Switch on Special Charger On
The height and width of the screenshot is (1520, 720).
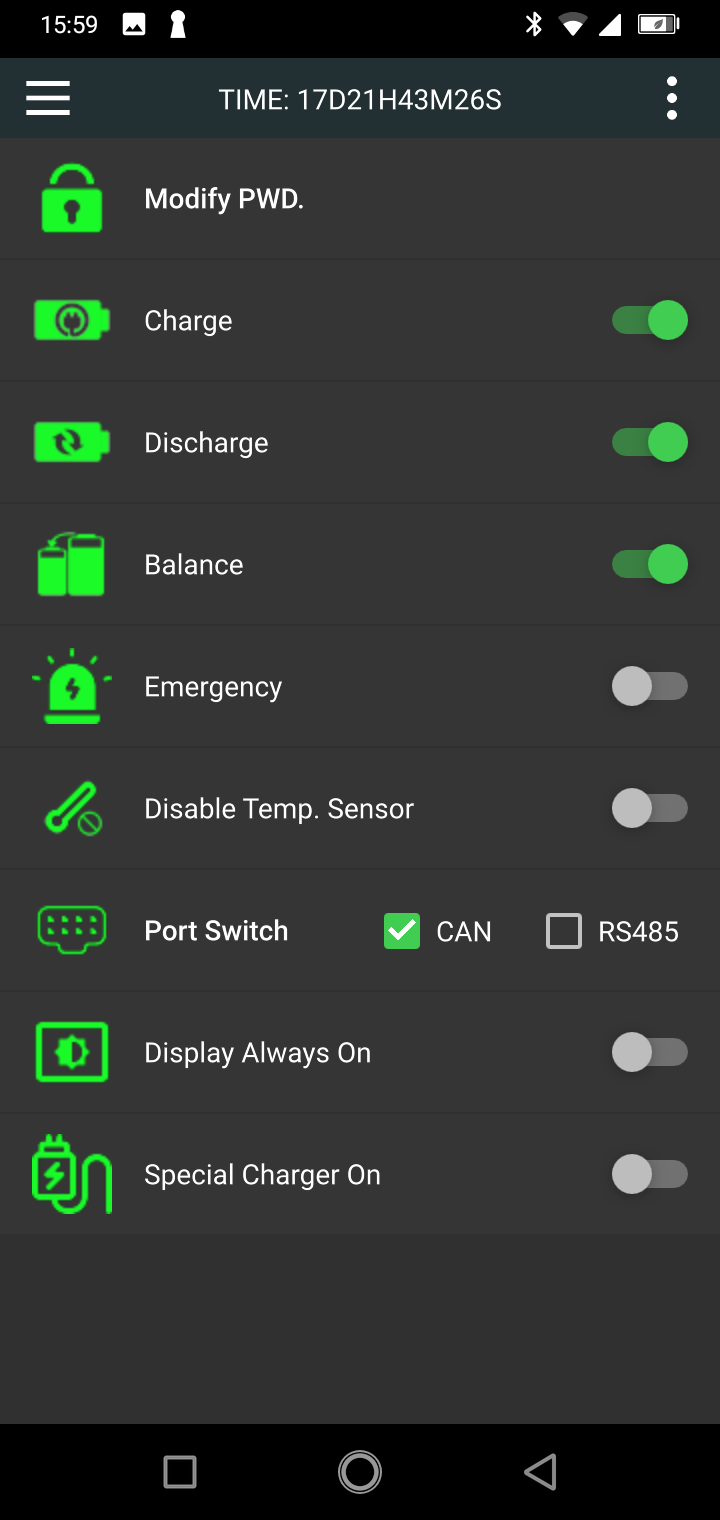coord(650,1175)
